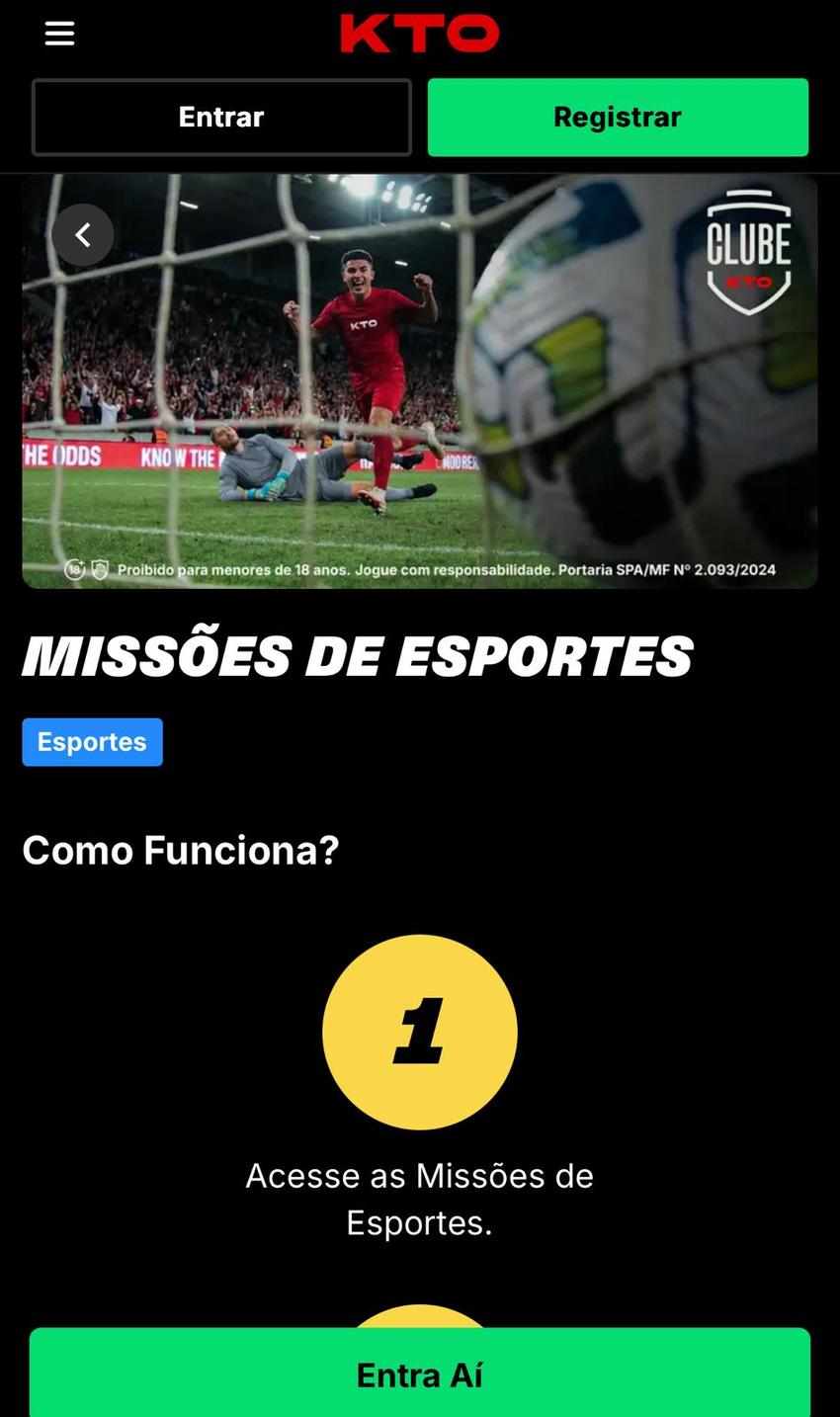Tap the yellow step 1 circle
This screenshot has width=840, height=1417.
[x=419, y=1032]
